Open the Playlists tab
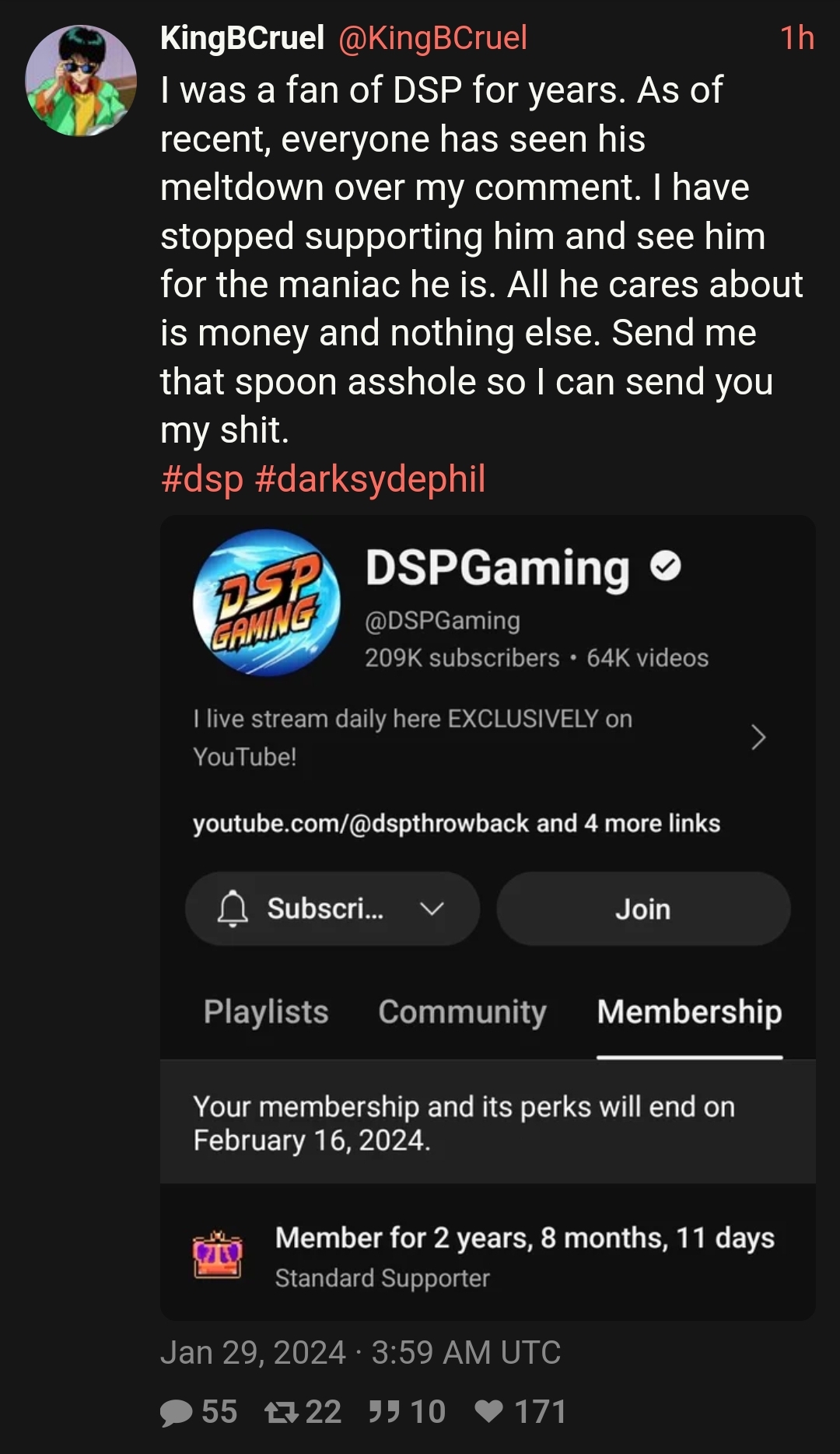Viewport: 840px width, 1454px height. pos(265,1012)
